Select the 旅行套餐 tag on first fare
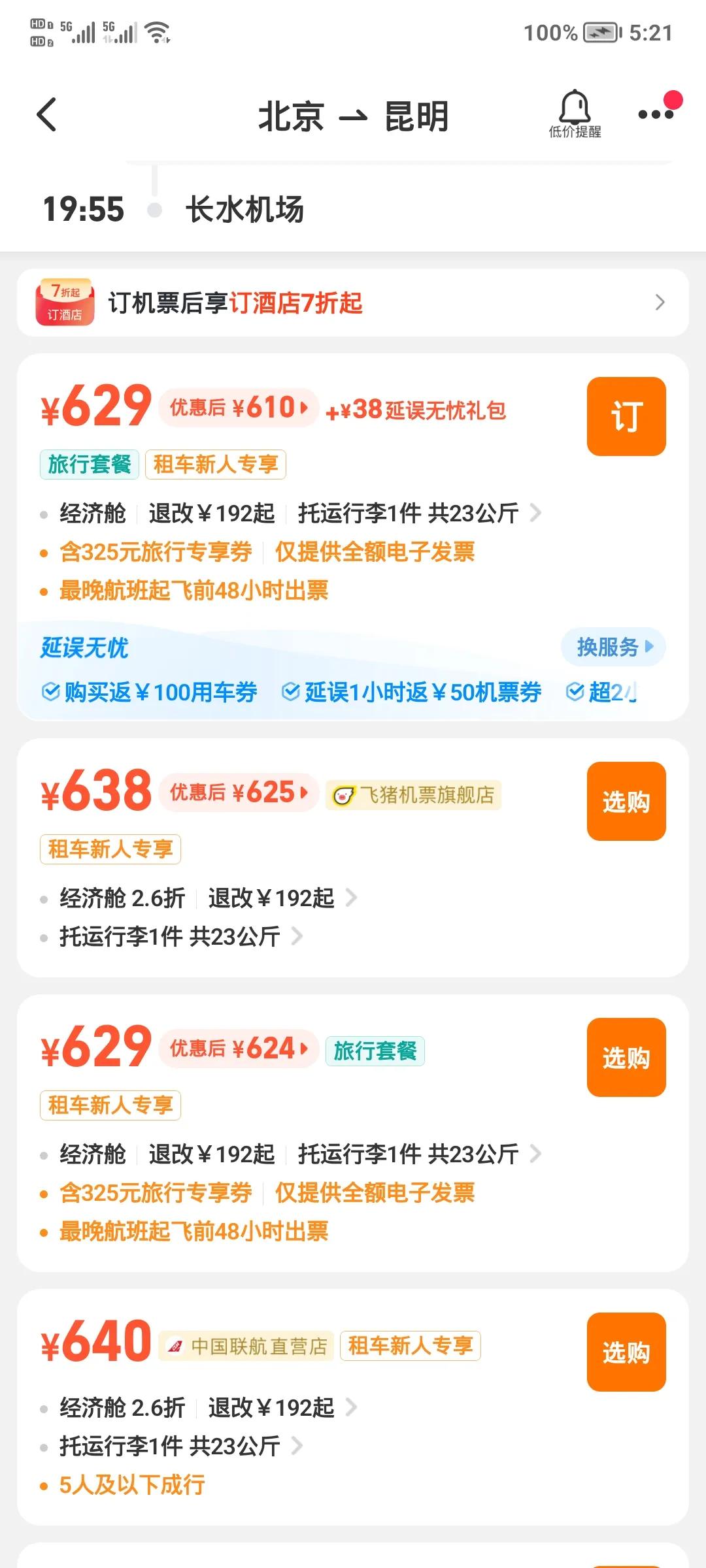Viewport: 706px width, 1568px height. tap(89, 464)
